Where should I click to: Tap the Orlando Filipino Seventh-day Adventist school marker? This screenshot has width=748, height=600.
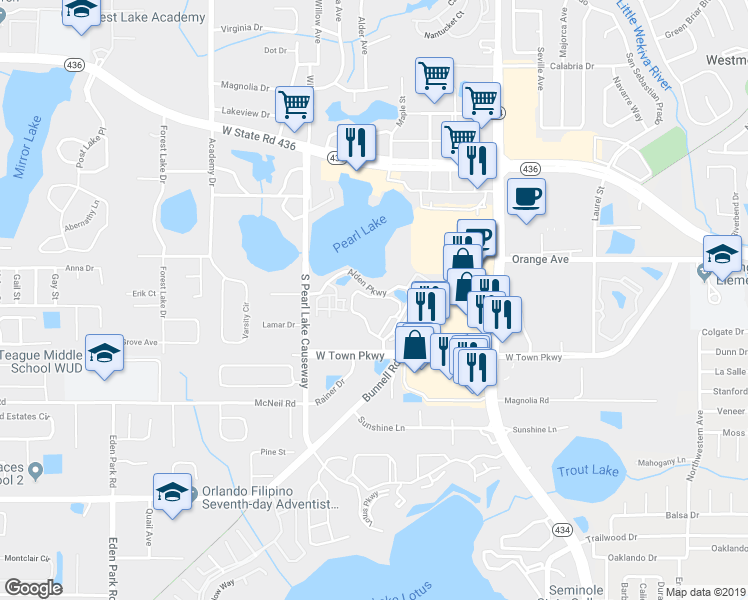[172, 492]
